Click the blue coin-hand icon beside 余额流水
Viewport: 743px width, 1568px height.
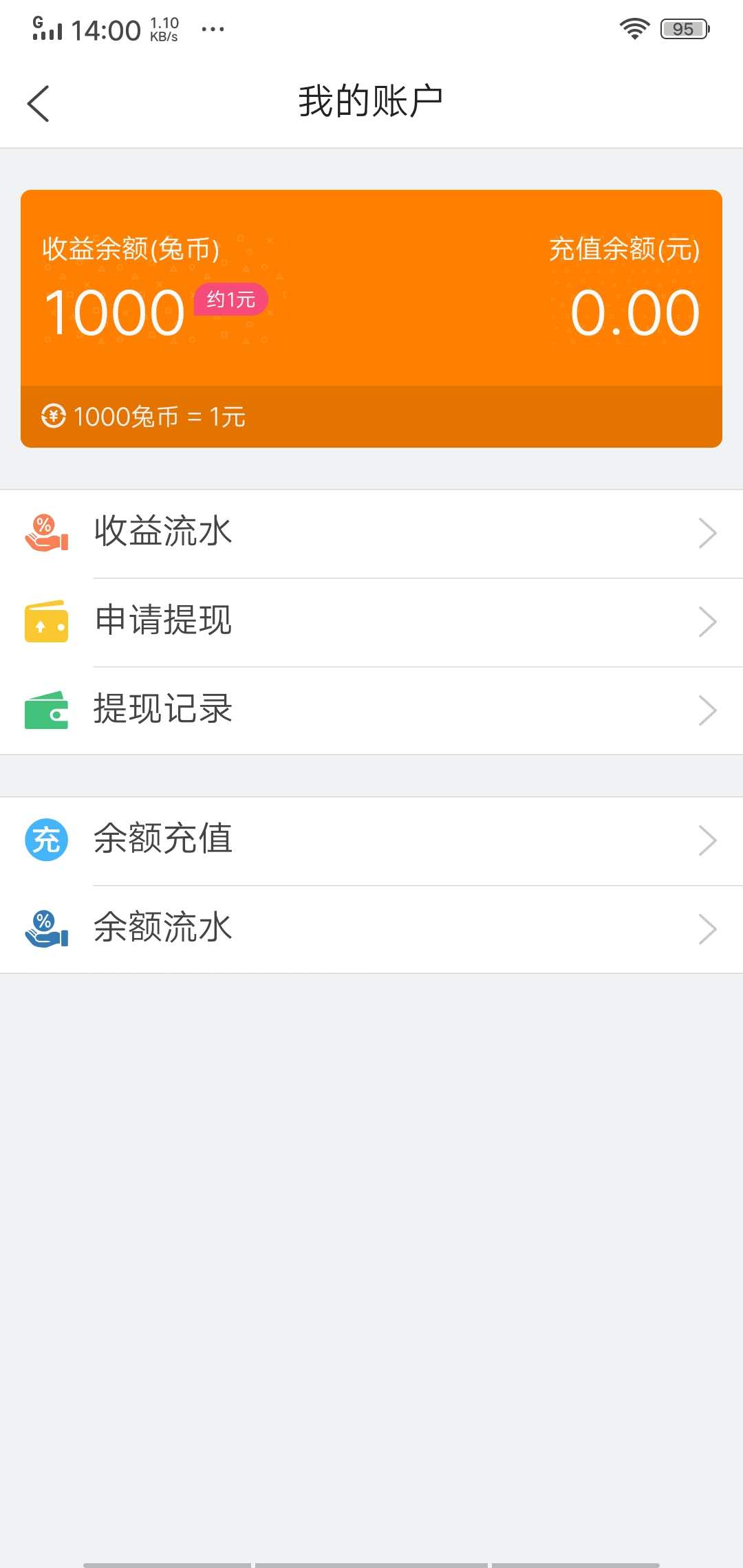coord(45,928)
